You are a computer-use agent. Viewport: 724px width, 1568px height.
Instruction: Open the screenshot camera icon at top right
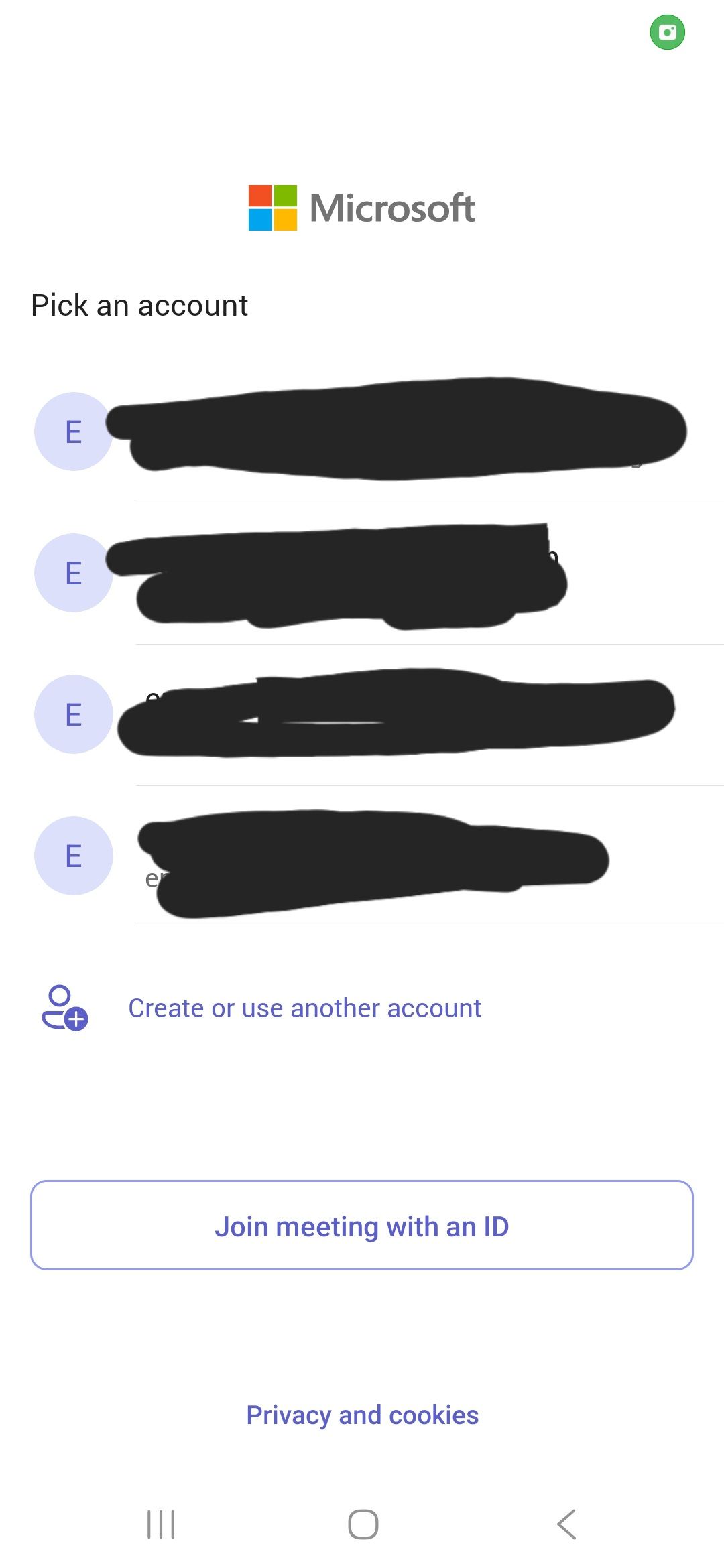click(668, 32)
